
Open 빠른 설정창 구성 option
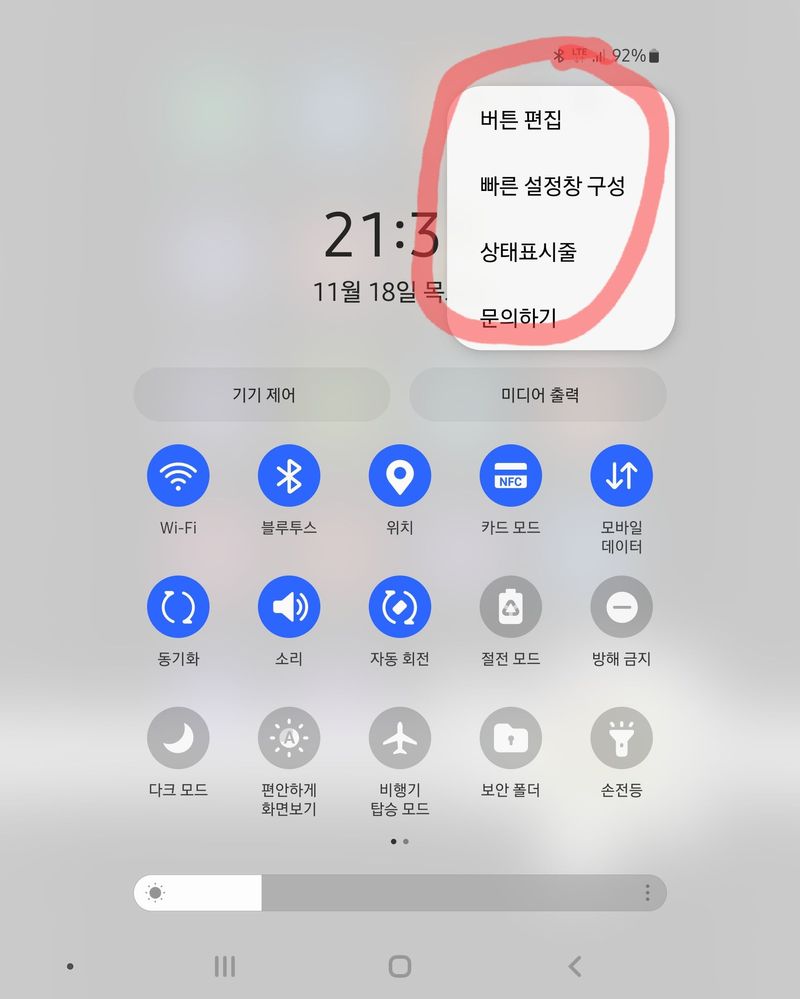pos(552,186)
